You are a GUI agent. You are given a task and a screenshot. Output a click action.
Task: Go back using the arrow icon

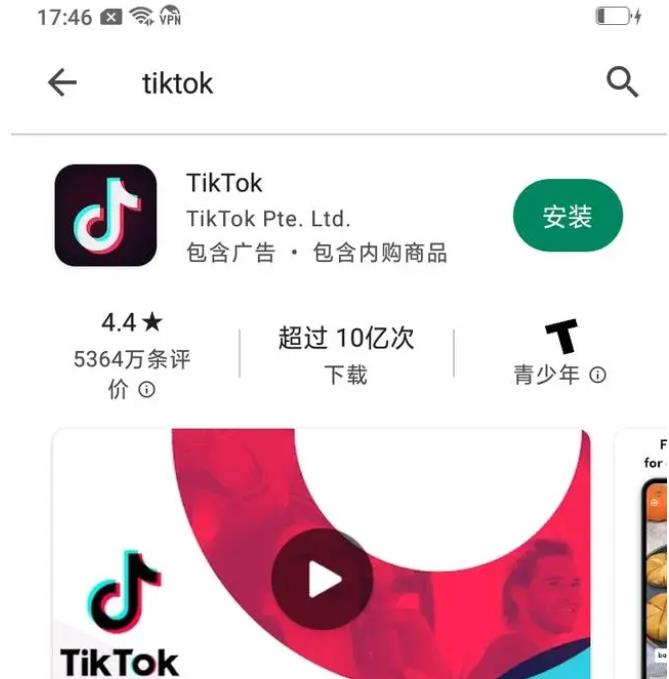pos(62,83)
